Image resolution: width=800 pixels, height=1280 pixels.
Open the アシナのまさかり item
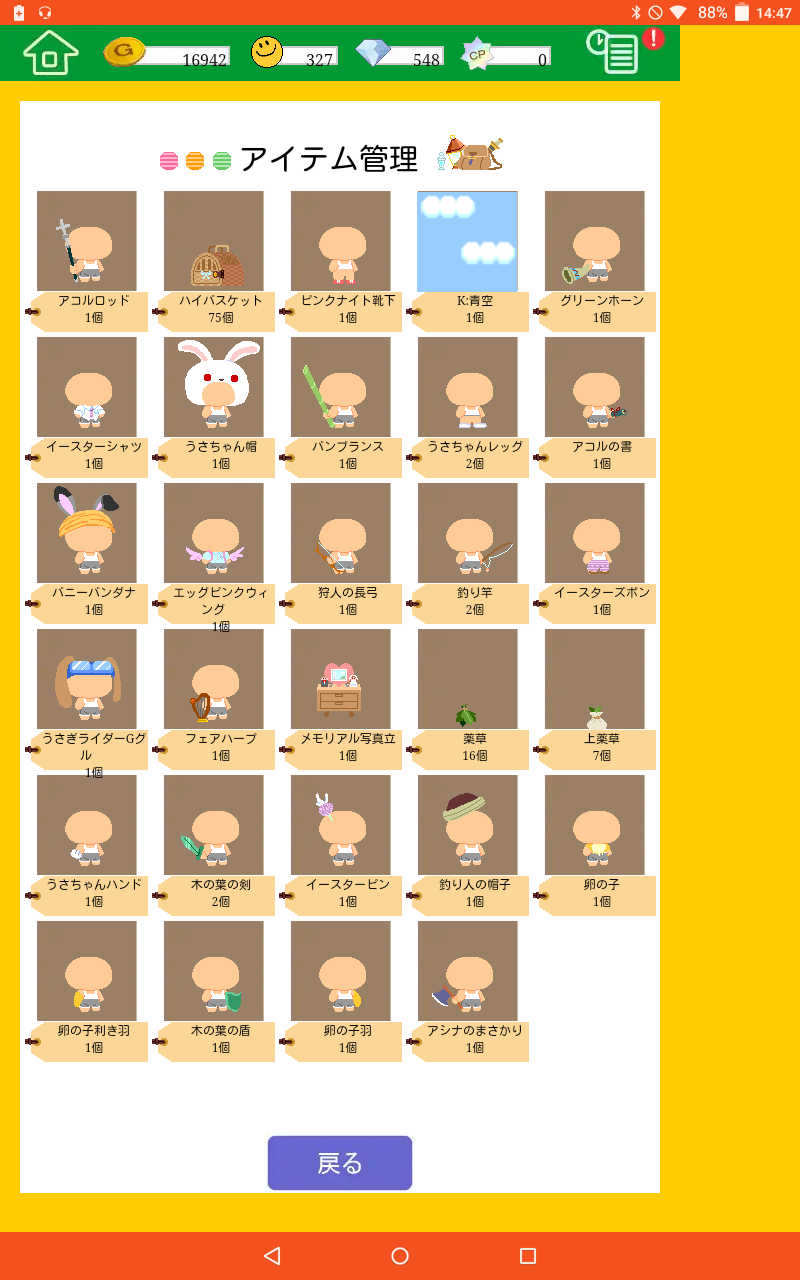(468, 971)
